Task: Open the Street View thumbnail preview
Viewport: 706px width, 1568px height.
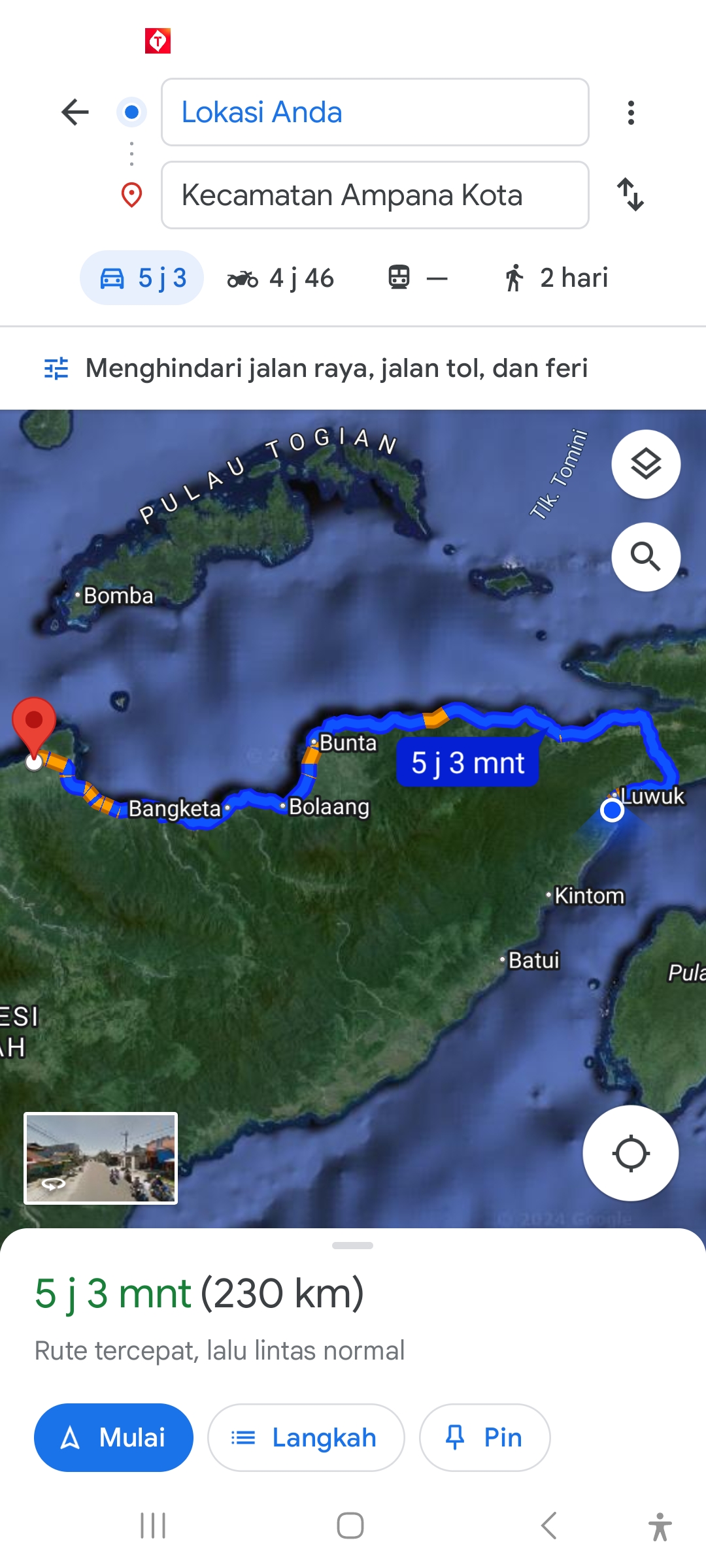Action: point(101,1158)
